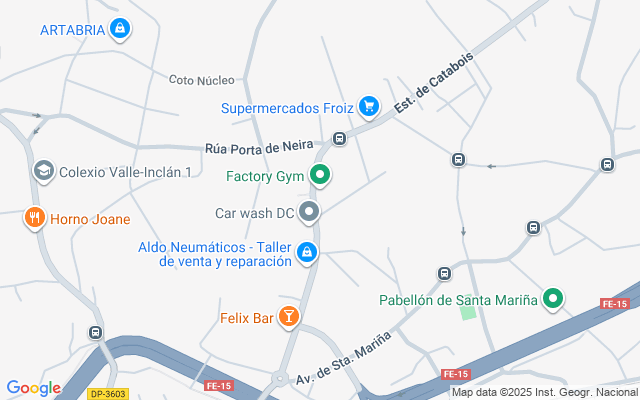Select the Felix Bar marker
Screen dimensions: 640x400
point(288,317)
